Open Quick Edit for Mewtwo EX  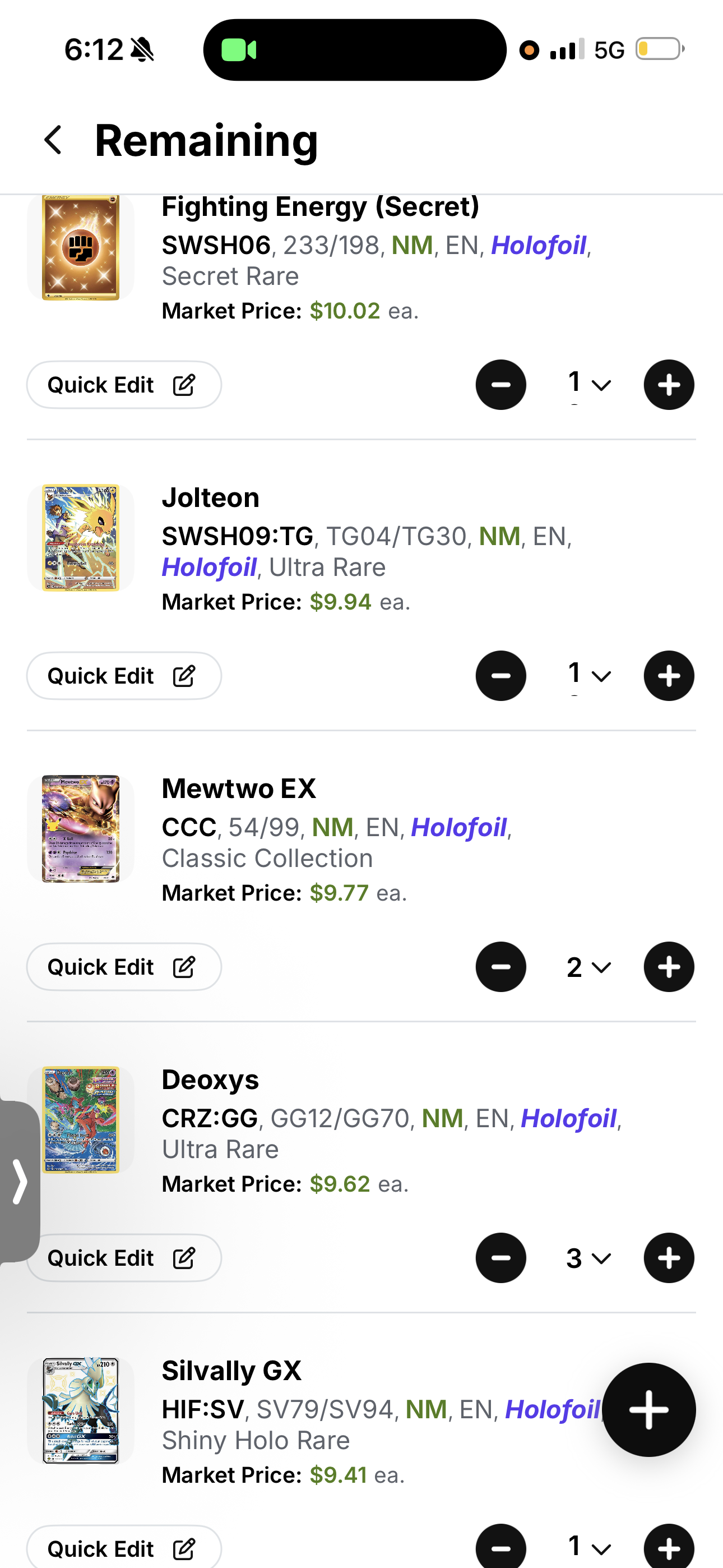[x=123, y=967]
